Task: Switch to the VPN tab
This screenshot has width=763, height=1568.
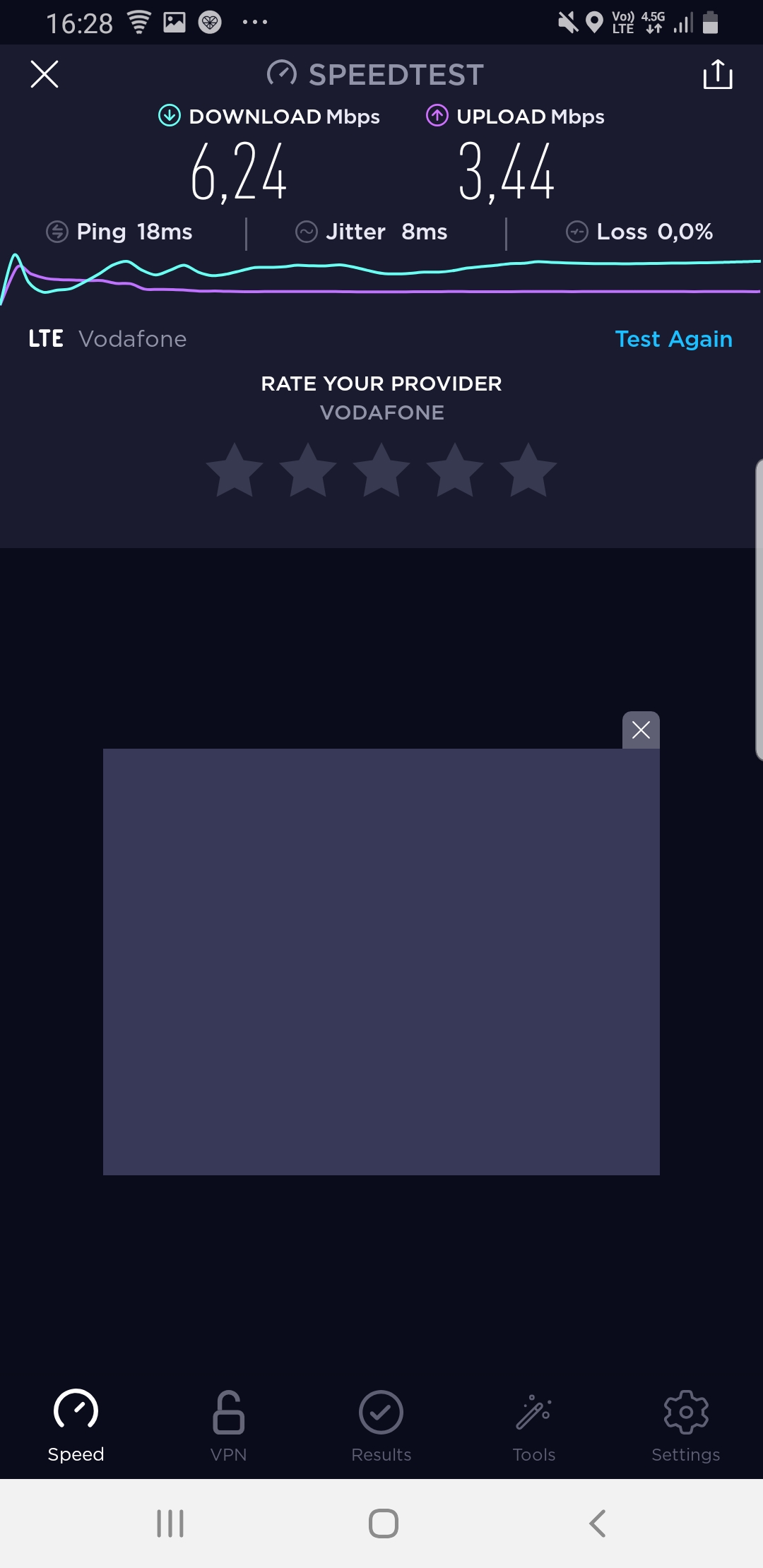Action: [x=229, y=1426]
